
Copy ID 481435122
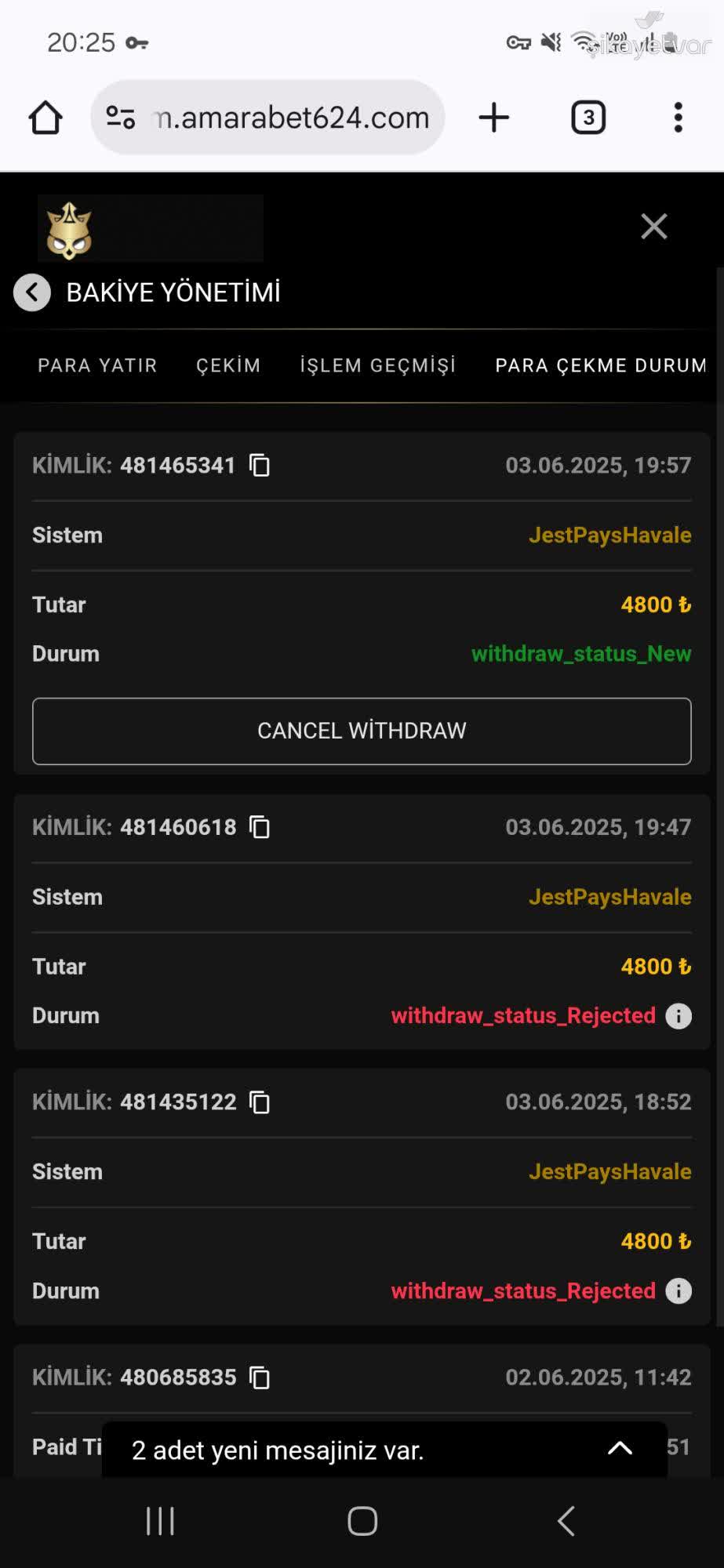pyautogui.click(x=260, y=1102)
